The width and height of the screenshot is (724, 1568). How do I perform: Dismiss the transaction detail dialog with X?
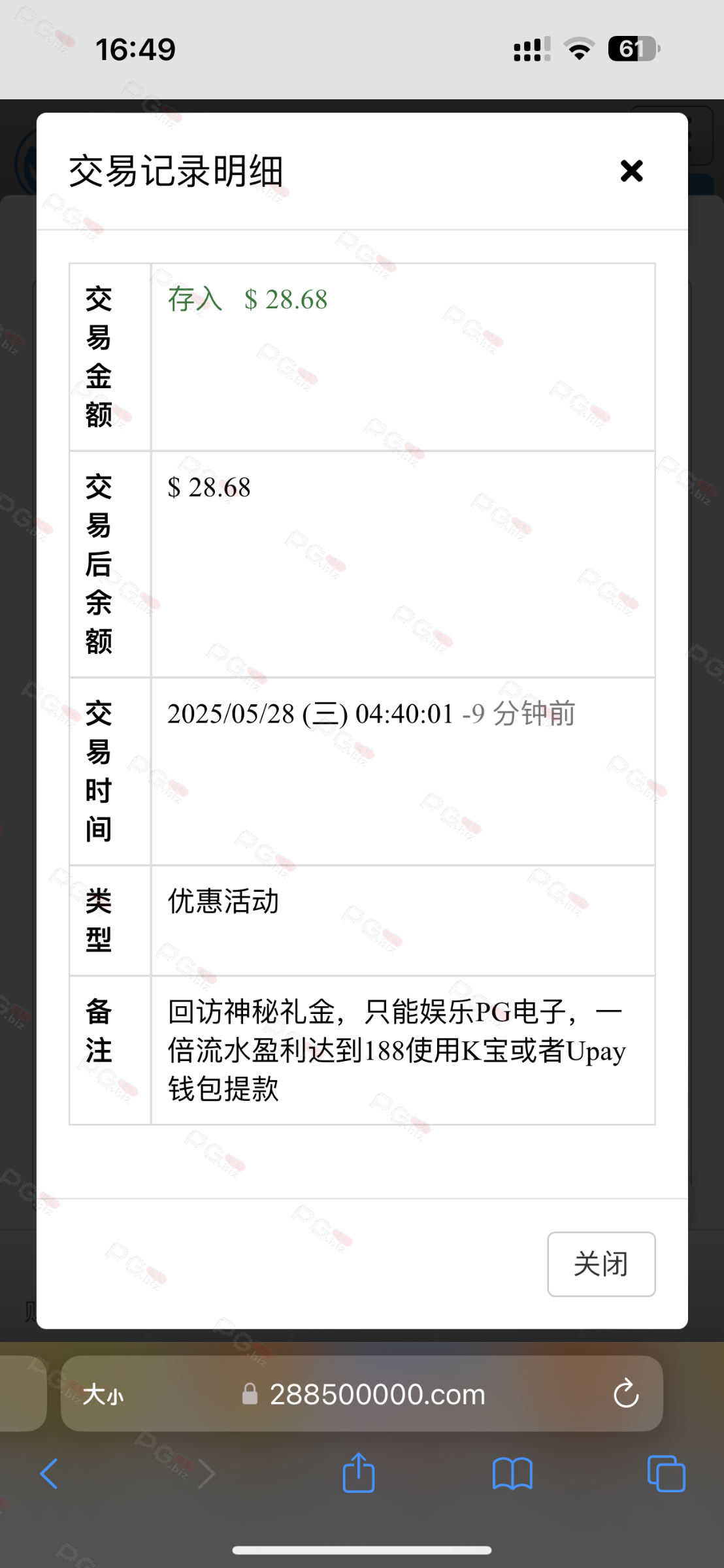click(x=631, y=171)
